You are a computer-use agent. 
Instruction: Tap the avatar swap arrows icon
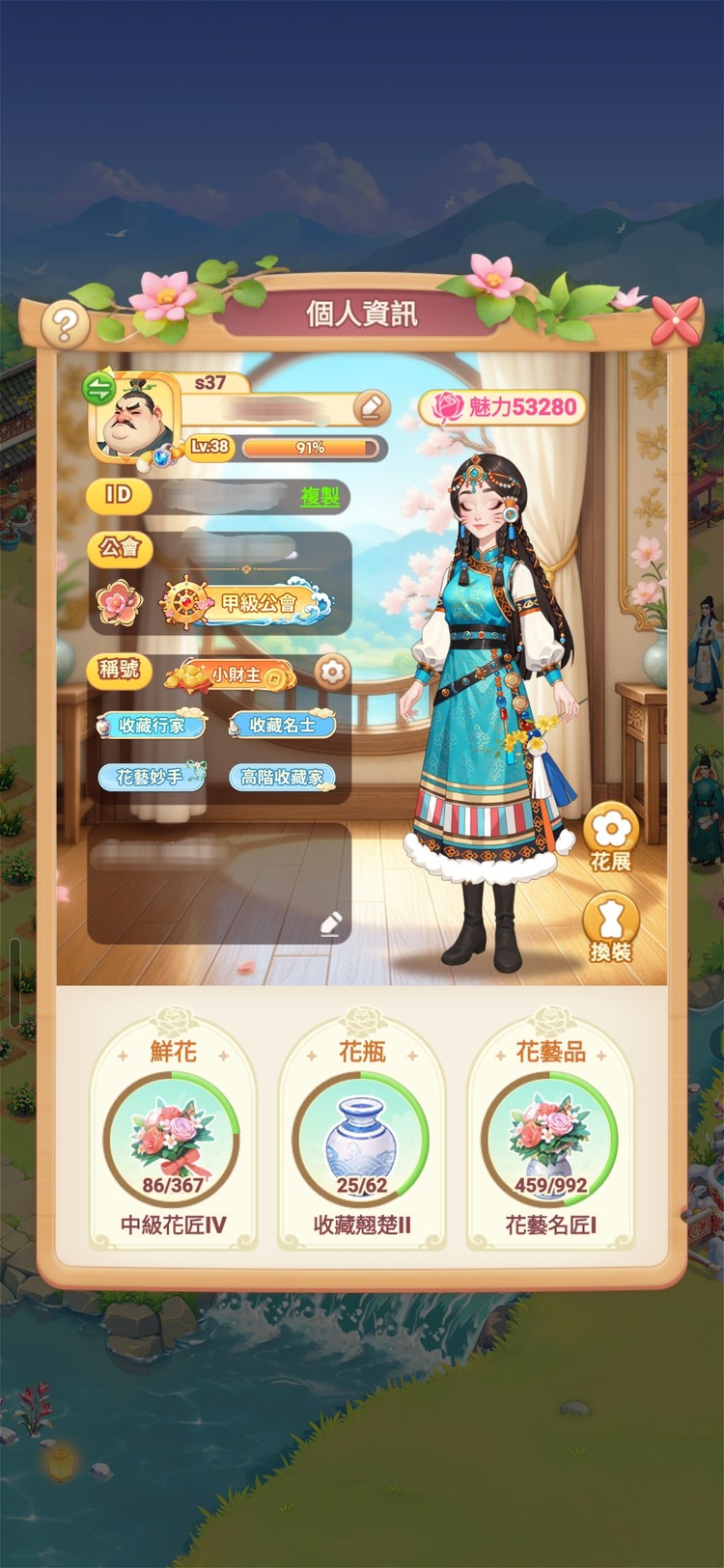pyautogui.click(x=97, y=388)
